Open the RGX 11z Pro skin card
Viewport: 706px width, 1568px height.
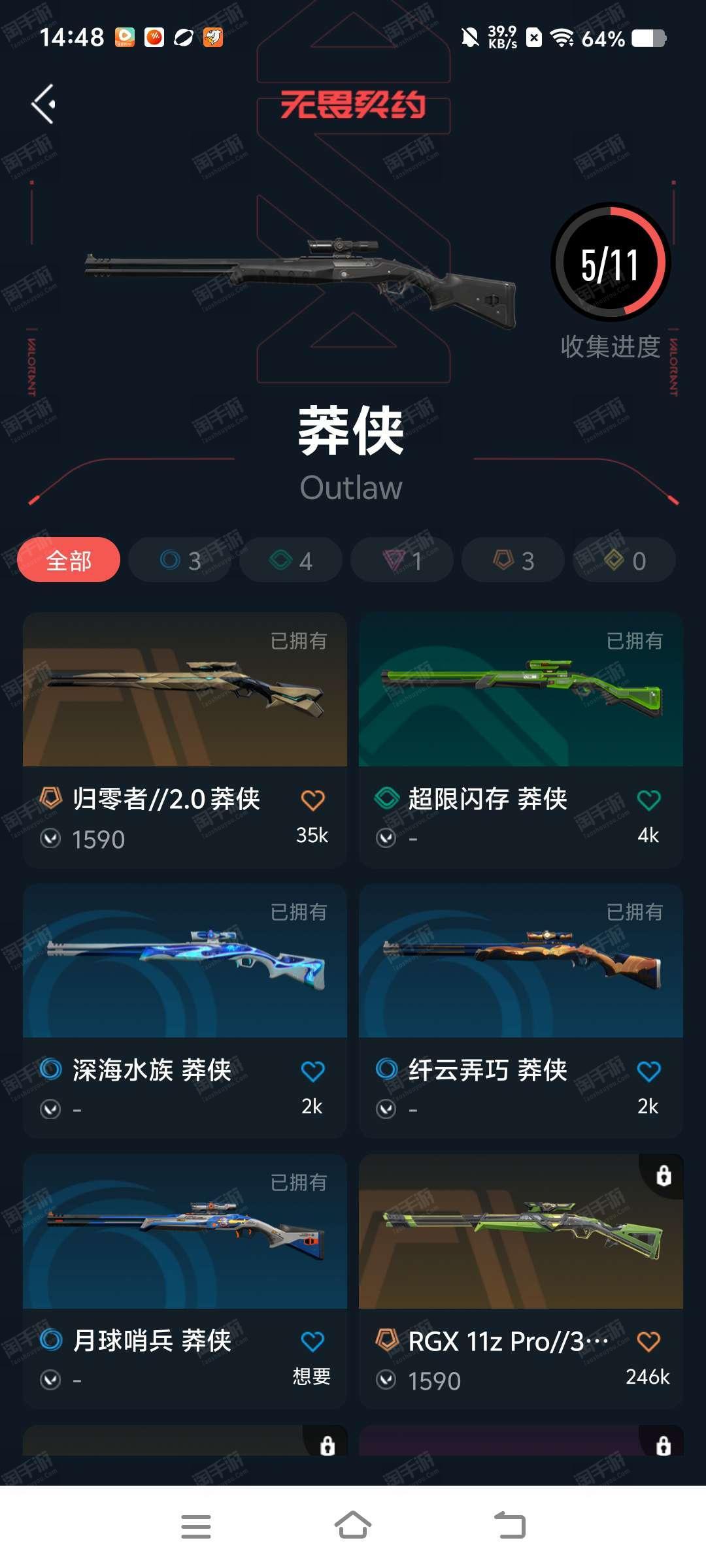[521, 1281]
